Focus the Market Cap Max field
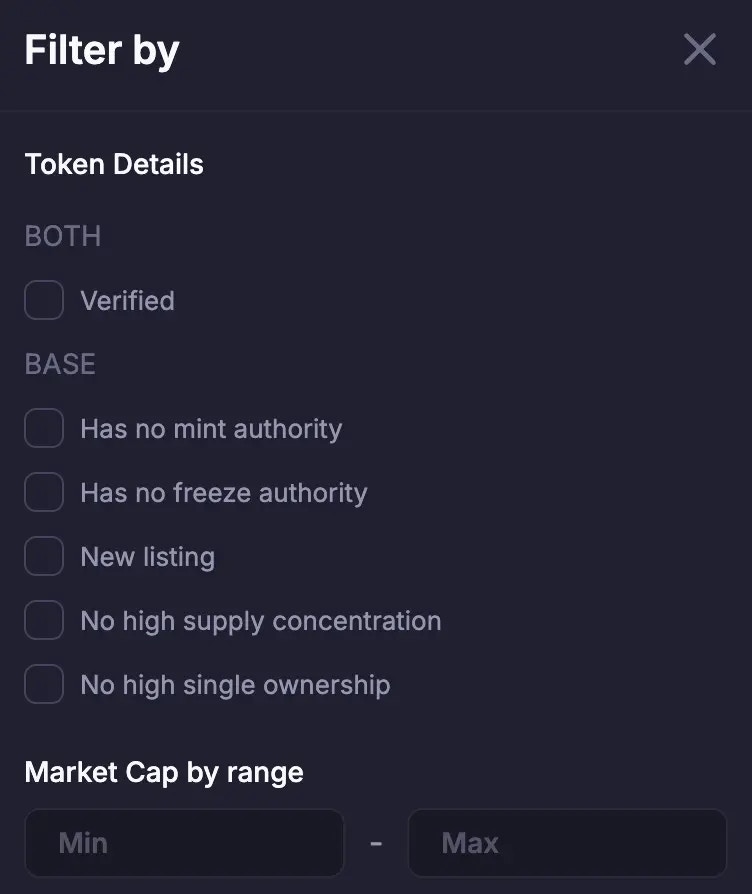This screenshot has width=752, height=894. coord(567,842)
